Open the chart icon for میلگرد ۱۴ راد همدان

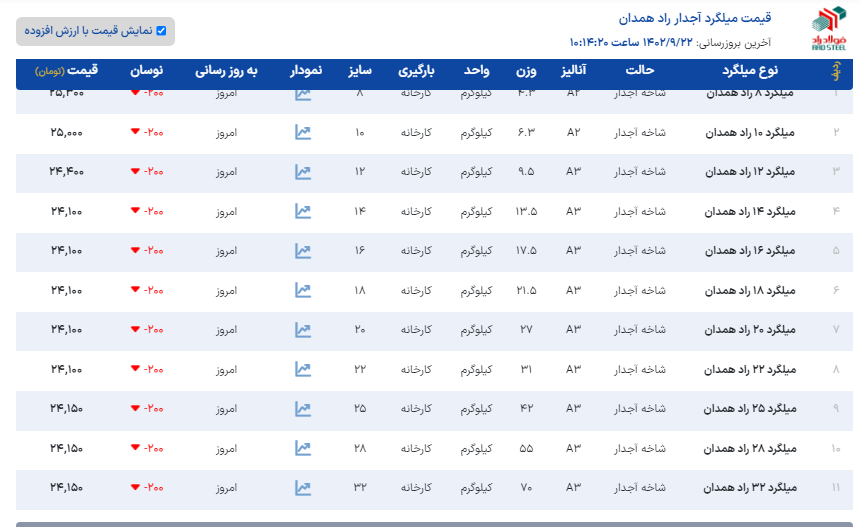(303, 211)
